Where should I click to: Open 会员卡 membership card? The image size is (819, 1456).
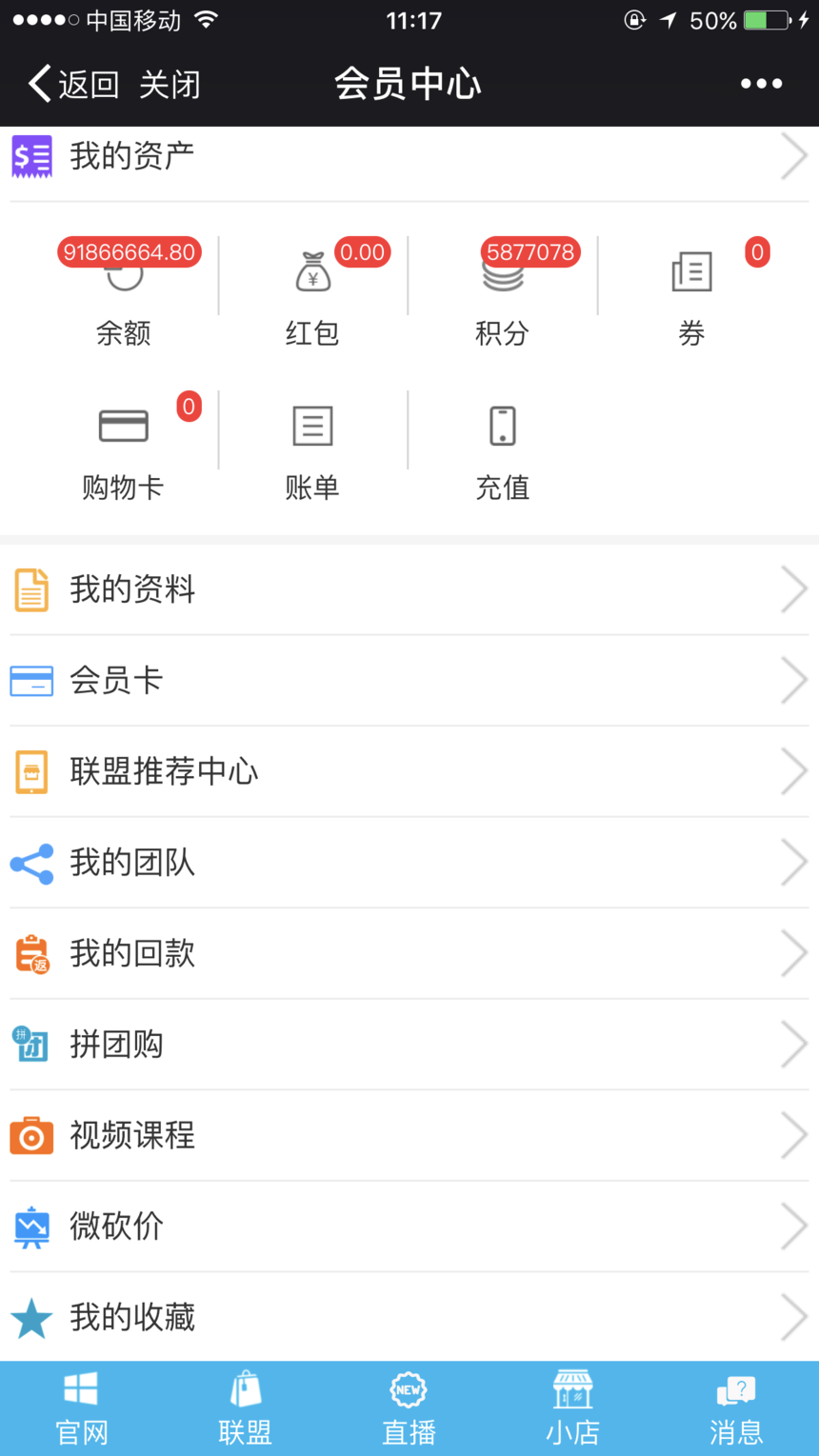[409, 681]
